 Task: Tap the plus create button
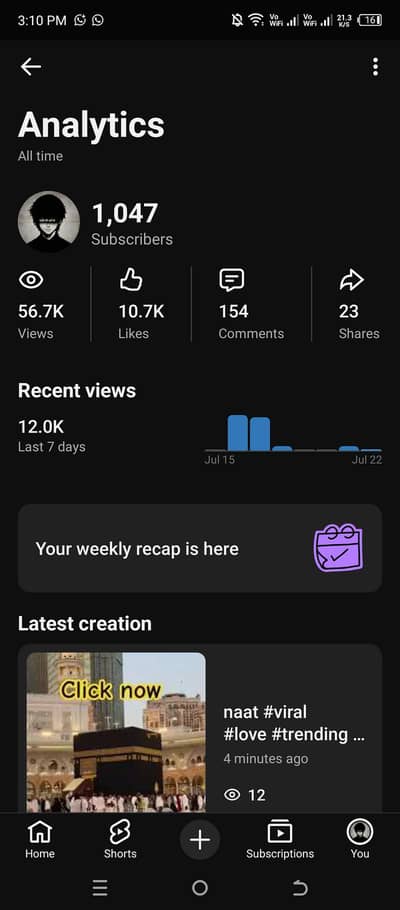(200, 840)
